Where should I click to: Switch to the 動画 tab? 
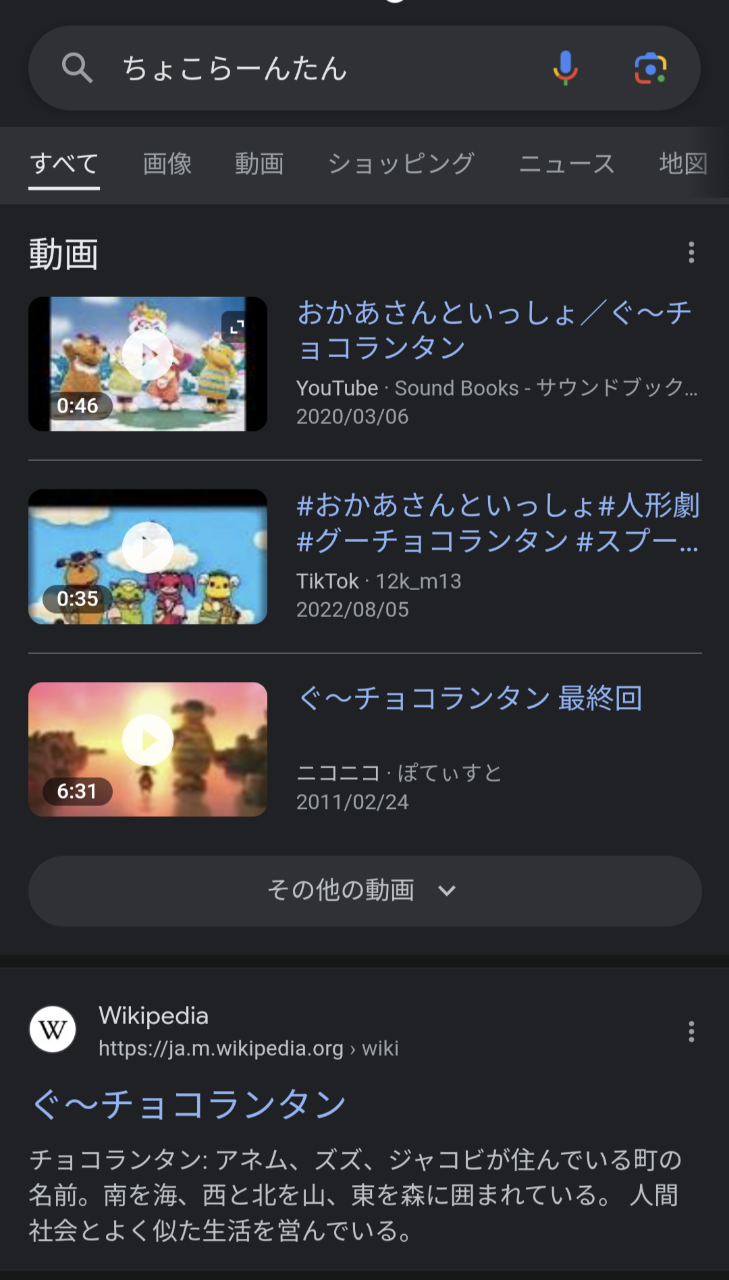259,164
